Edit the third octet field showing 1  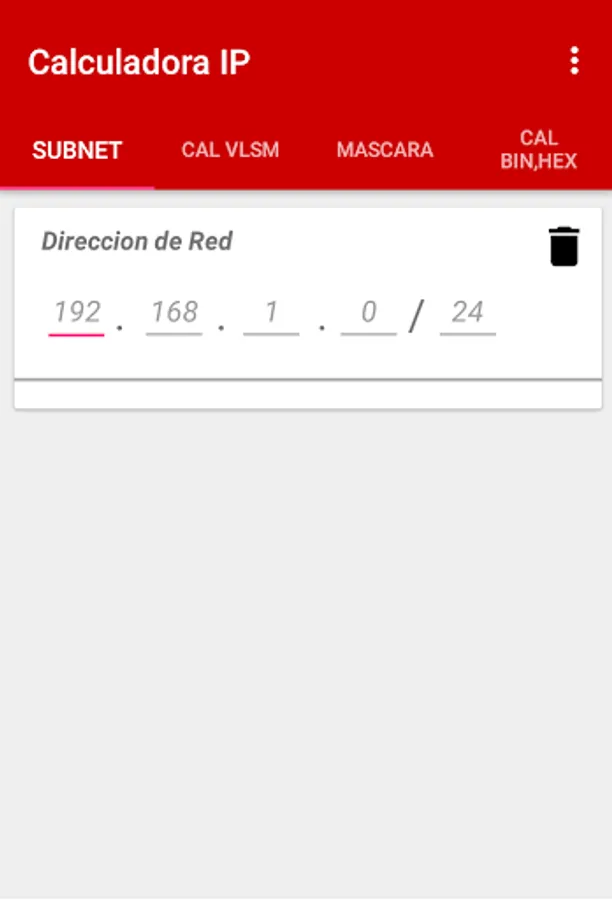(271, 313)
